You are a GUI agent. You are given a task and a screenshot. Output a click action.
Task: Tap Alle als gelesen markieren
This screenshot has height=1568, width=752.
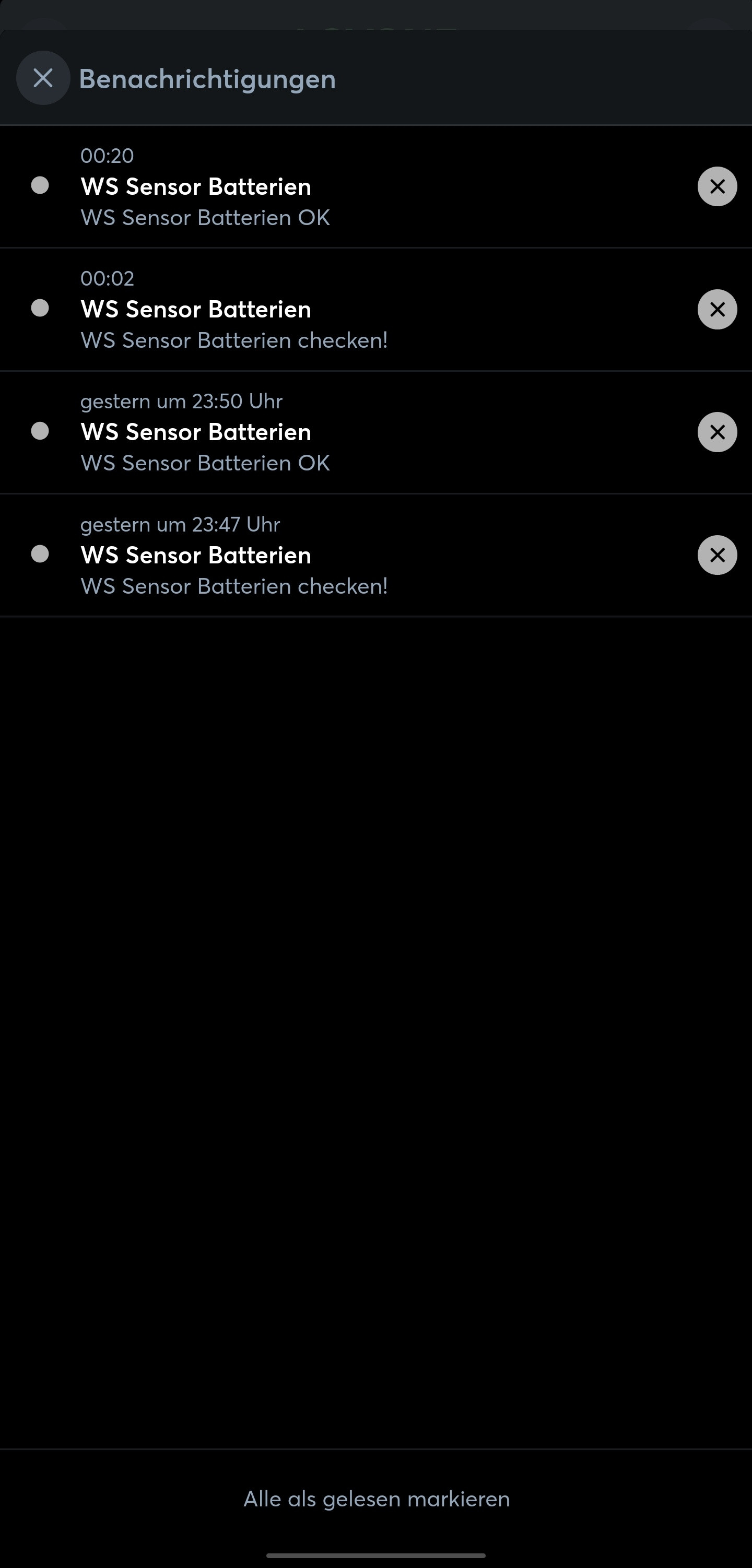377,1499
